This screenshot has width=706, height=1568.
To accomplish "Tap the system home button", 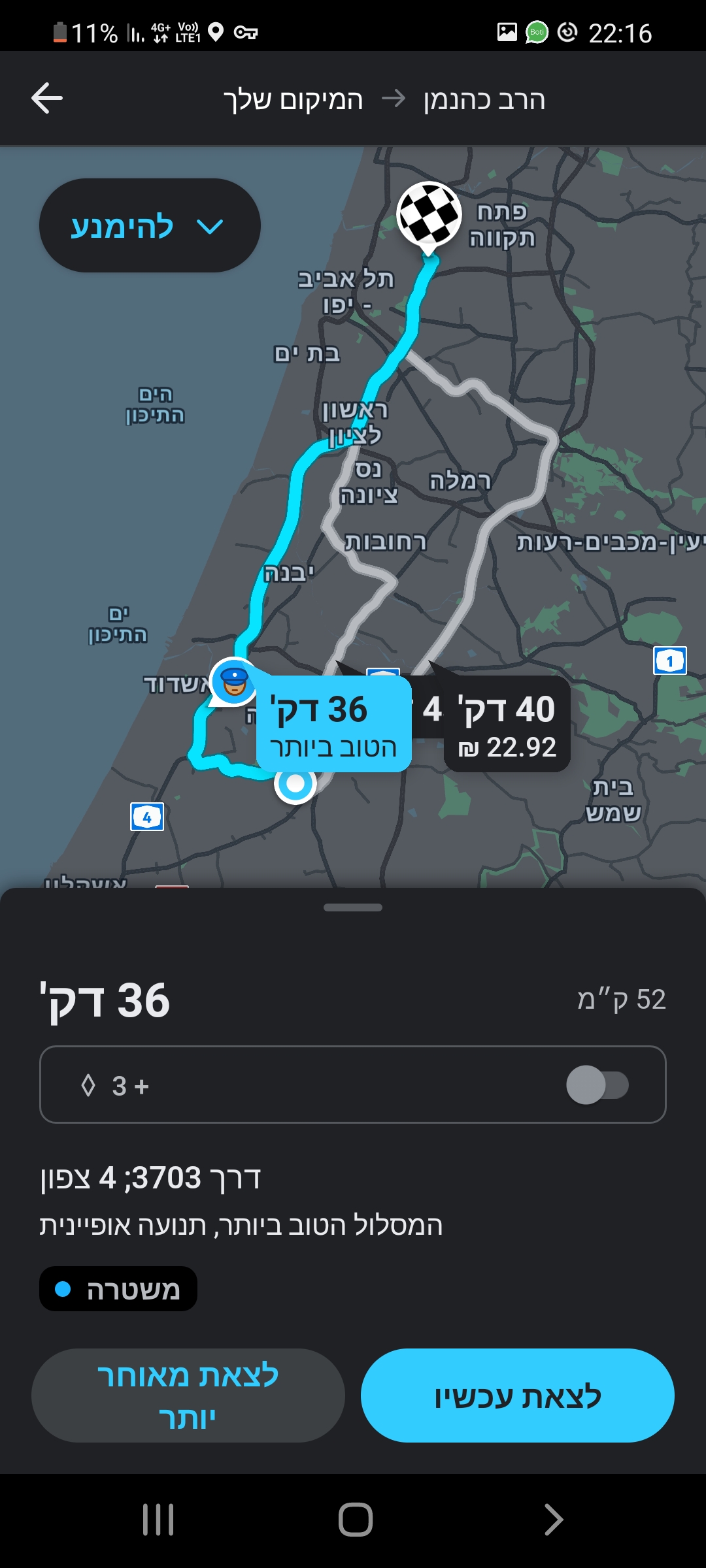I will pyautogui.click(x=355, y=1520).
